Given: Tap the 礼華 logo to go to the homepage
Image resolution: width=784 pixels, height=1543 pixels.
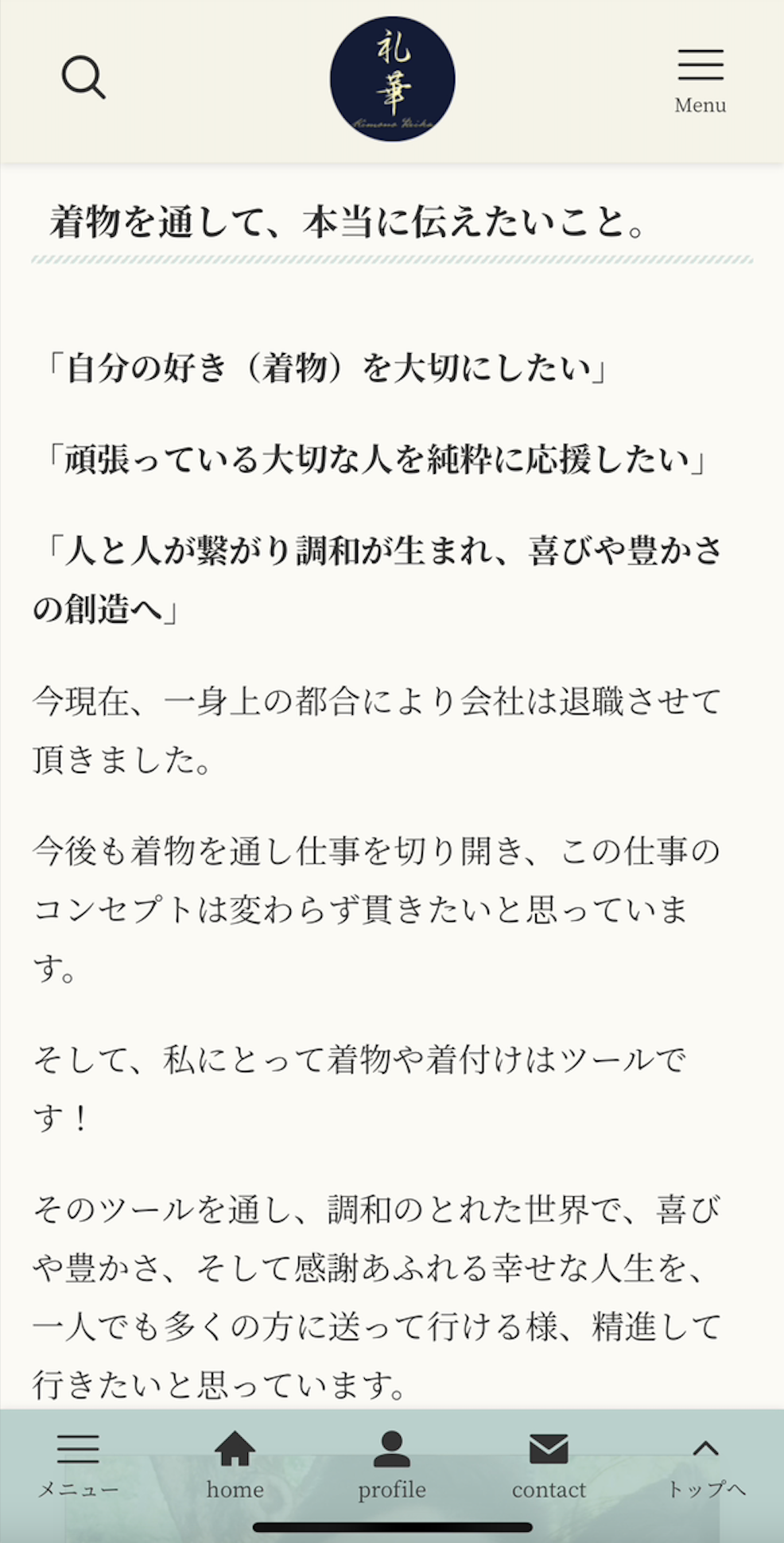Looking at the screenshot, I should click(x=392, y=80).
